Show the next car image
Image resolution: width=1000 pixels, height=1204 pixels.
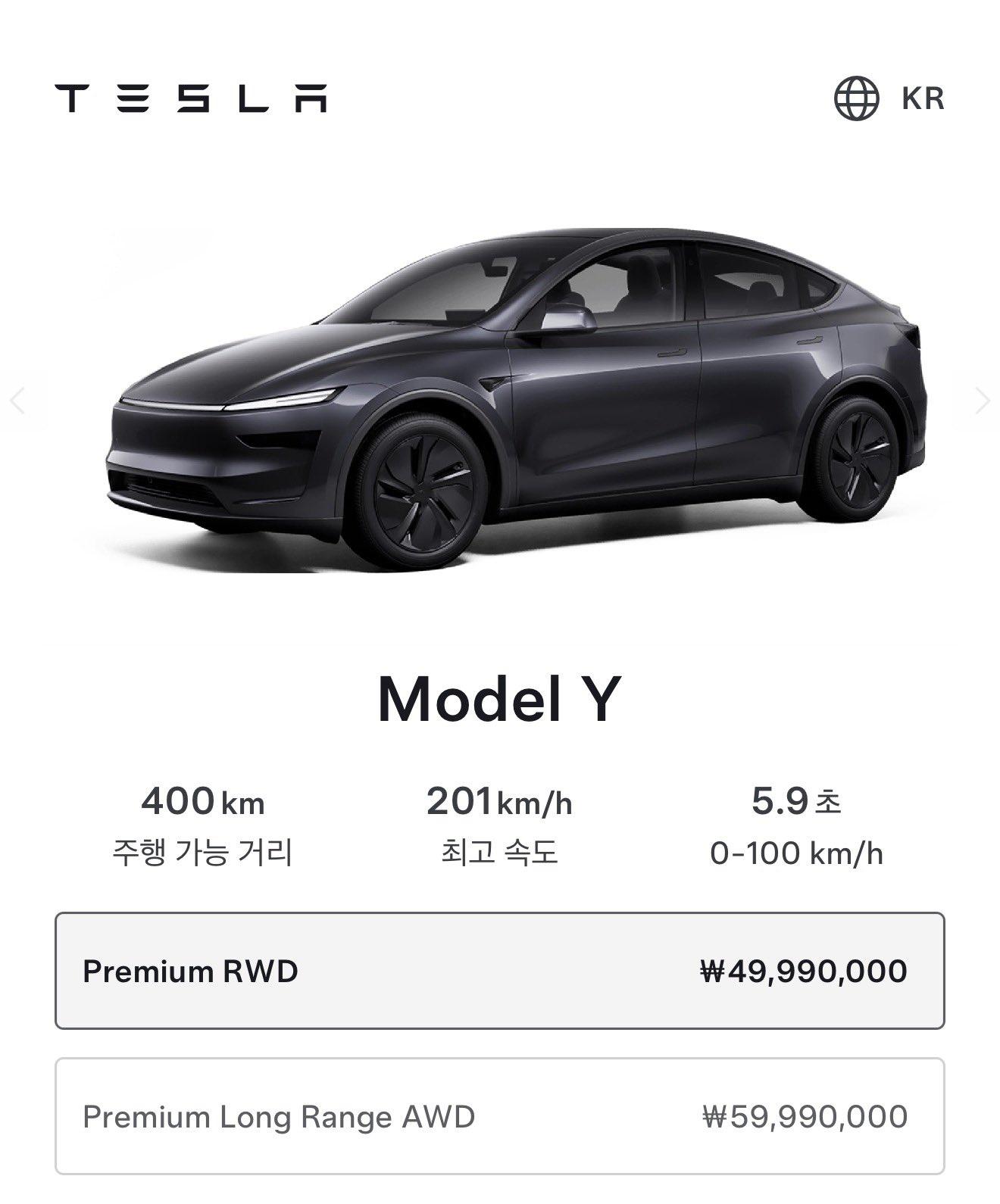(x=983, y=401)
